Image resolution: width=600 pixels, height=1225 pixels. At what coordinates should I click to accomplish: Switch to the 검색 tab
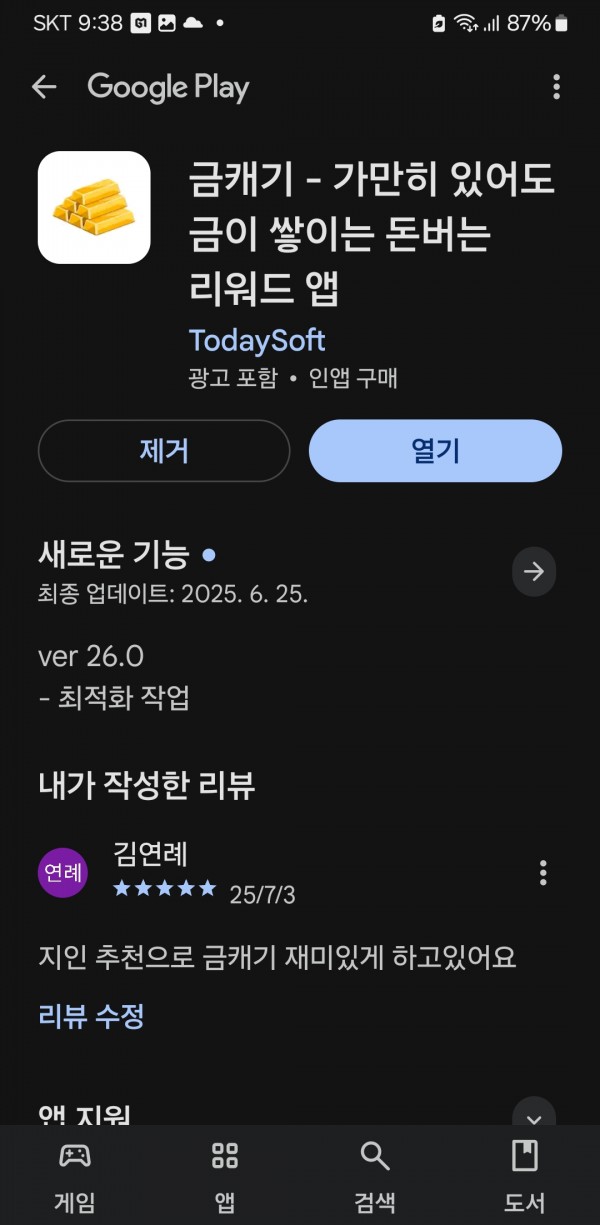[375, 1177]
